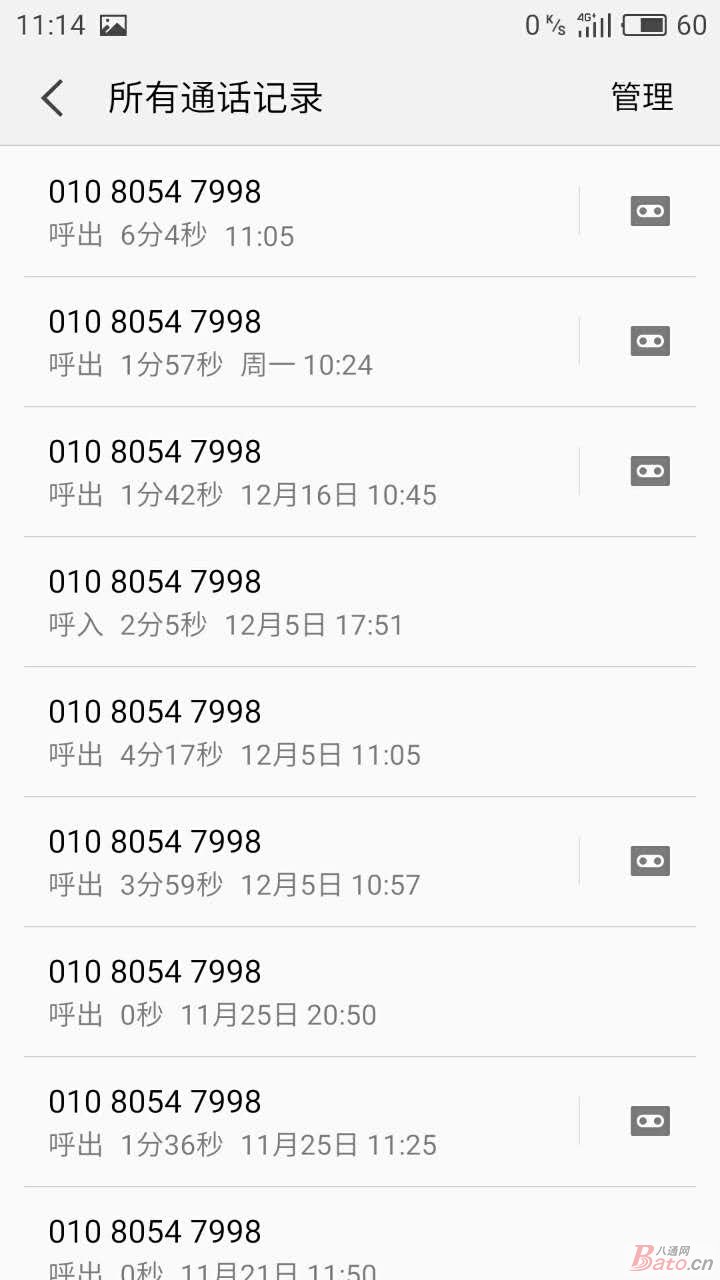Go back from the call records screen
720x1280 pixels.
[x=53, y=98]
